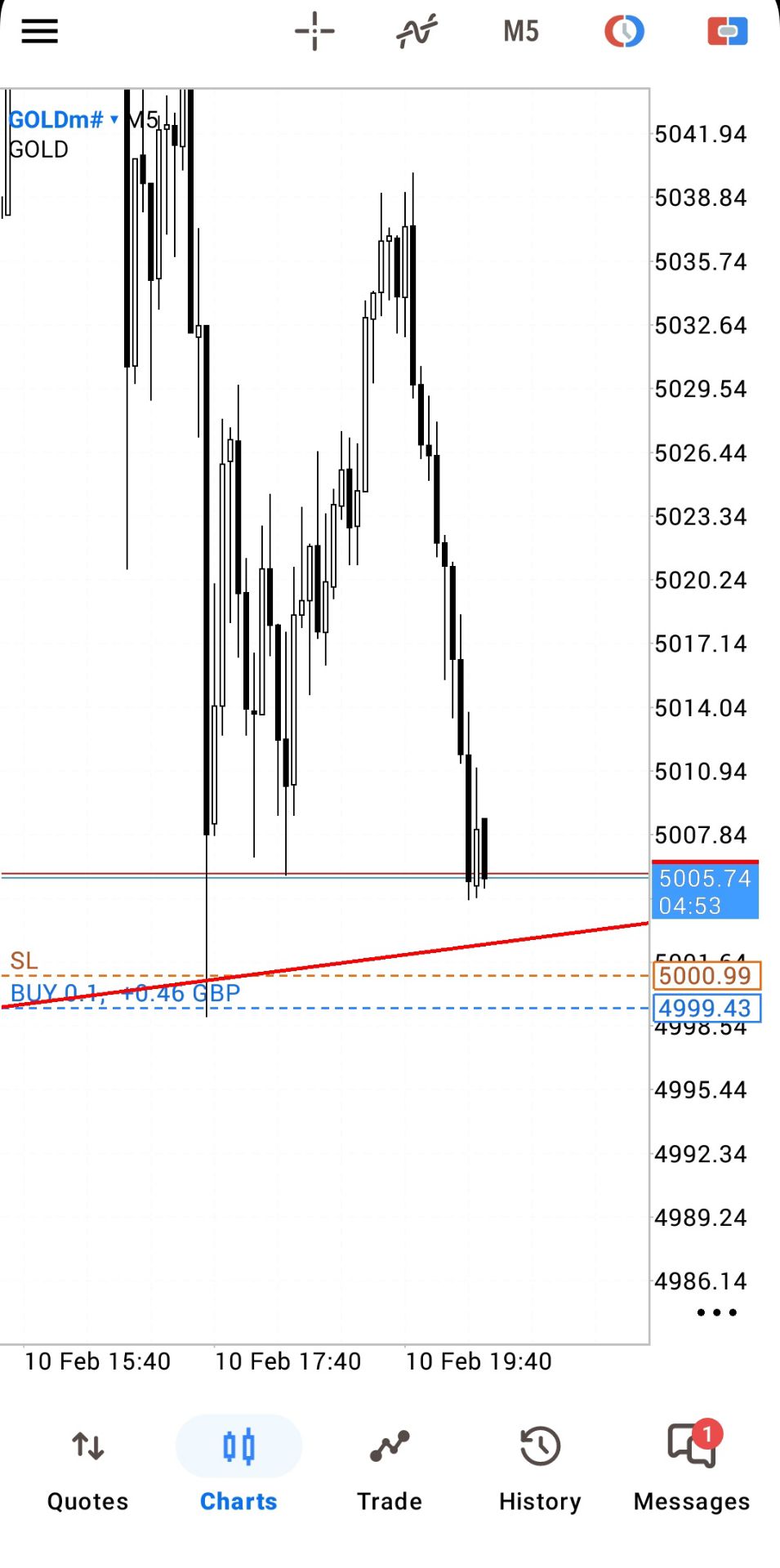Change the M5 timeframe
Viewport: 780px width, 1568px height.
tap(521, 32)
